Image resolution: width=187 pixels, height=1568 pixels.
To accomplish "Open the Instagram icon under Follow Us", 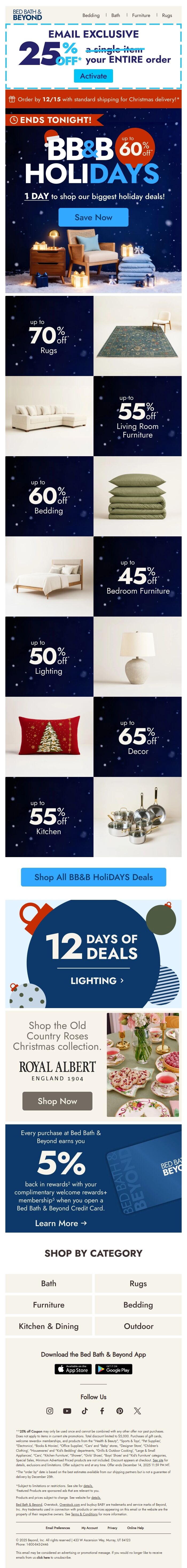I will 50,1410.
